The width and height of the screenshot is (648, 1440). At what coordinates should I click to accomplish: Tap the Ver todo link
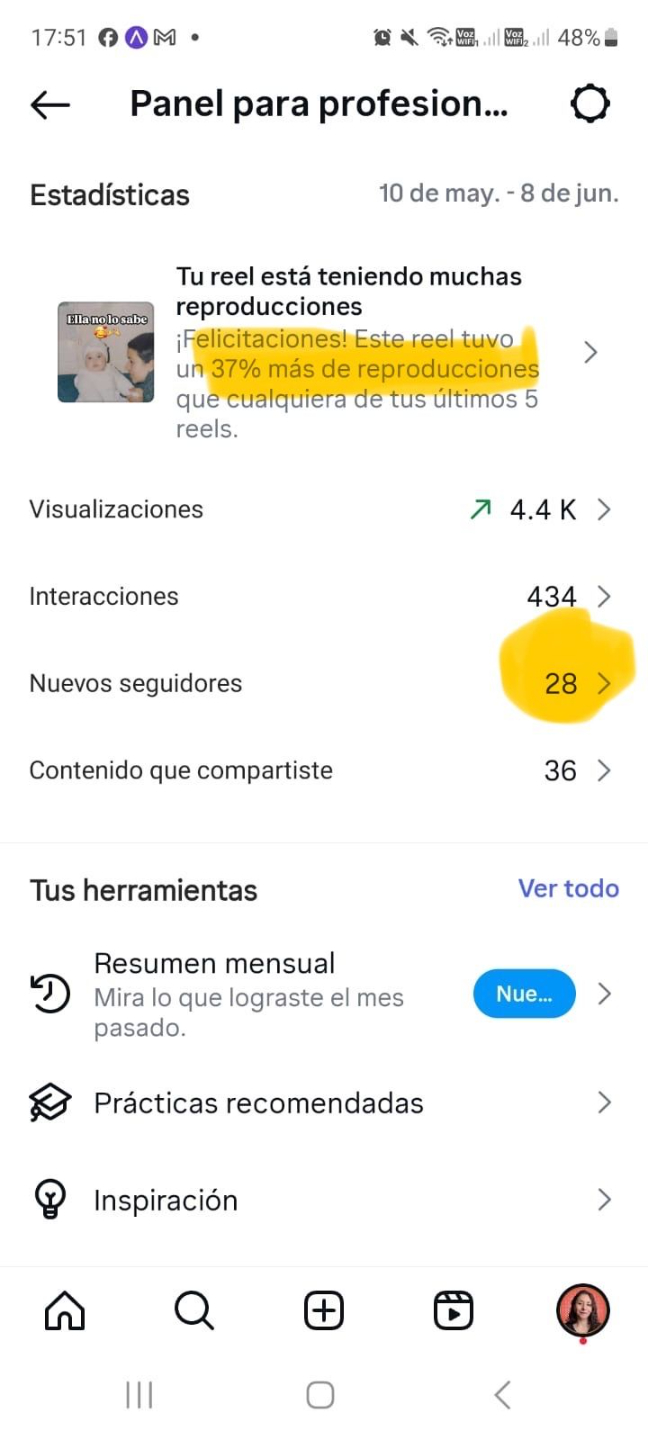pos(568,889)
